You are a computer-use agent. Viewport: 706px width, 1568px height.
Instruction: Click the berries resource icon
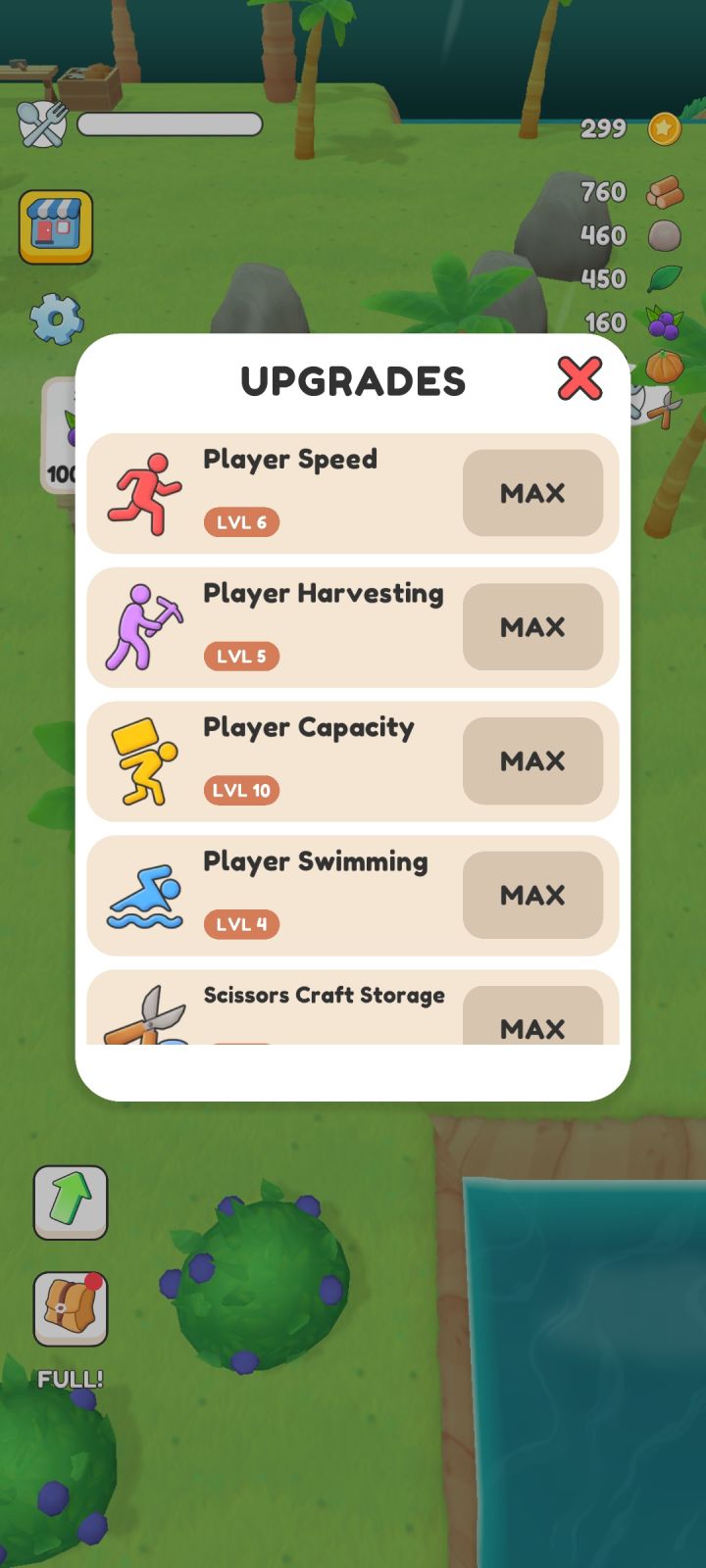tap(666, 322)
